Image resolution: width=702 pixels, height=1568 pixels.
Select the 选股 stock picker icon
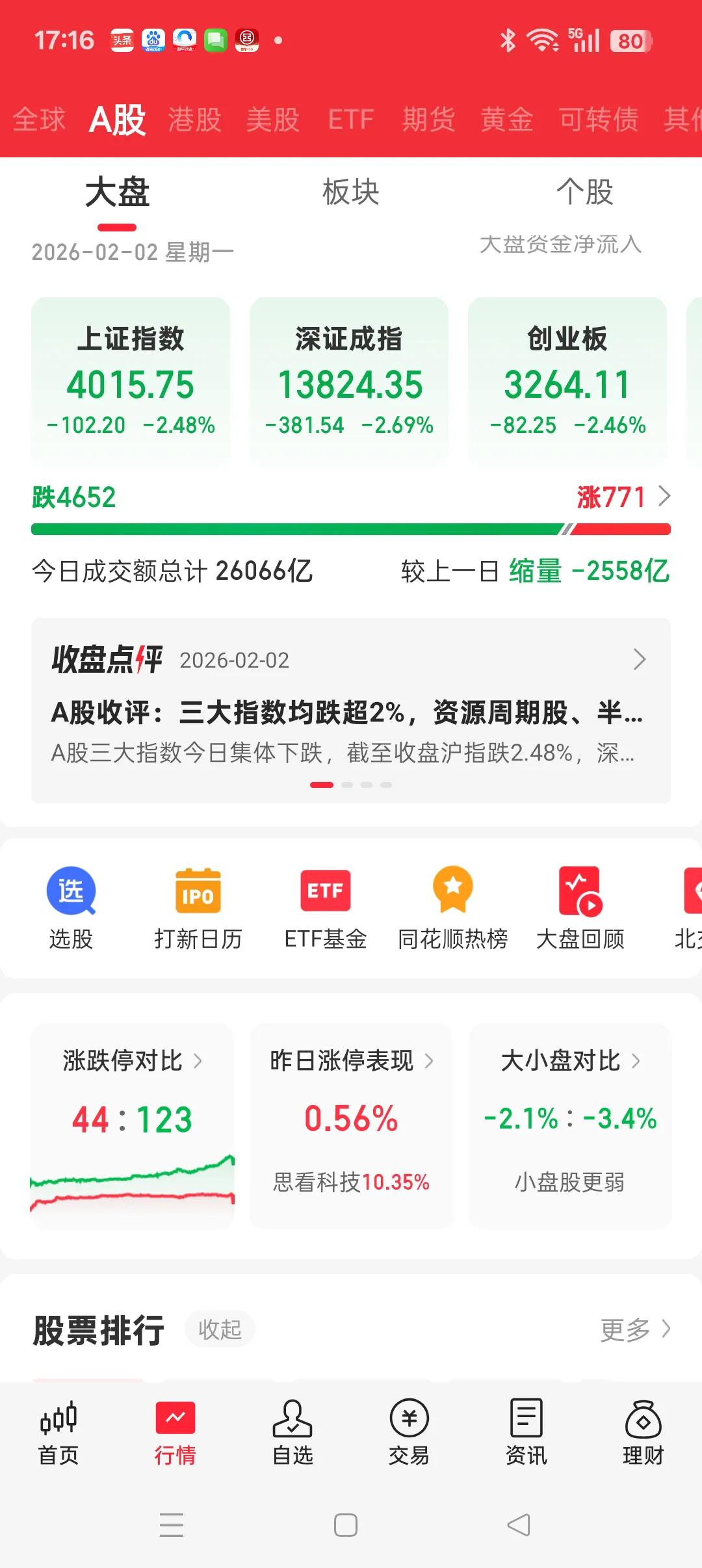[x=70, y=907]
